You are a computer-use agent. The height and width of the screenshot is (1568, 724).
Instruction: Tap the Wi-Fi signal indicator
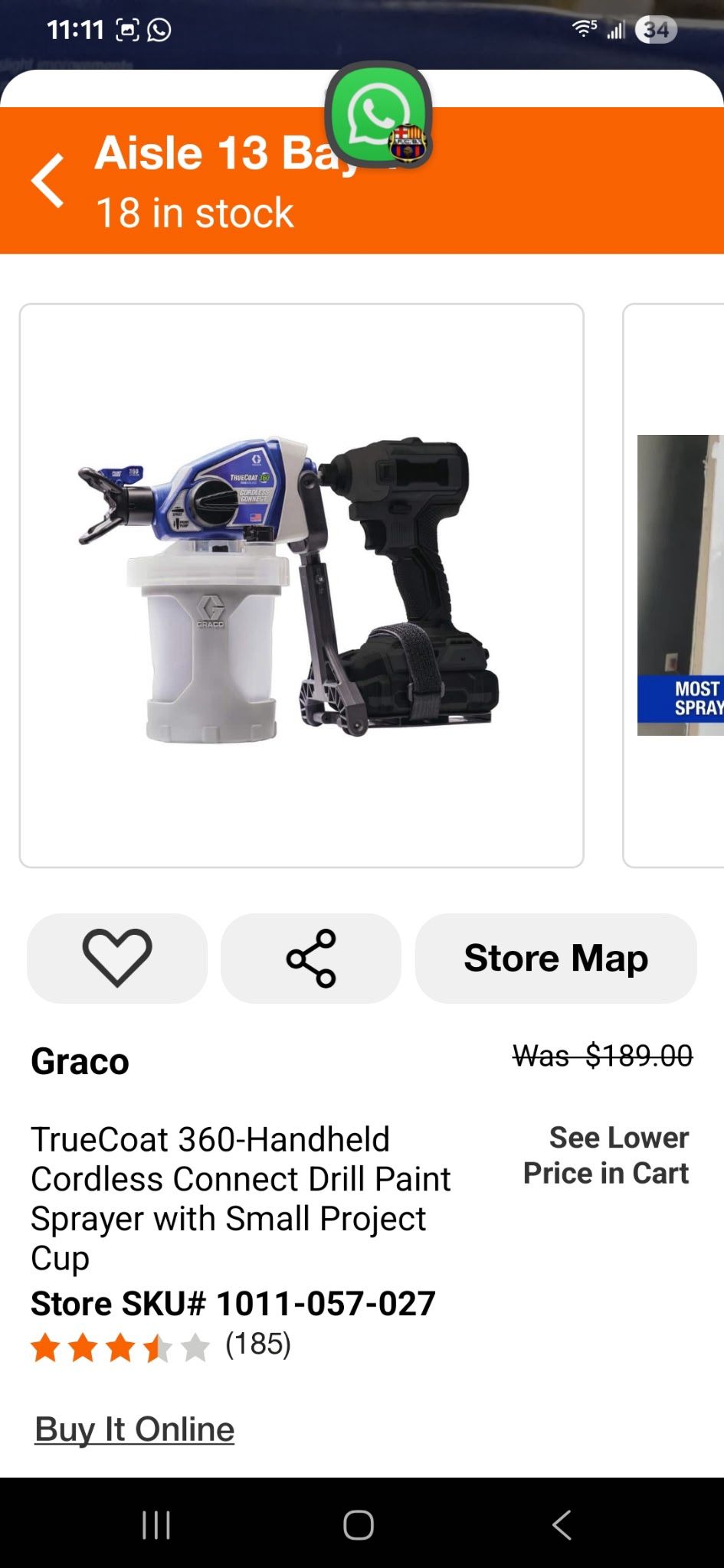[x=585, y=29]
